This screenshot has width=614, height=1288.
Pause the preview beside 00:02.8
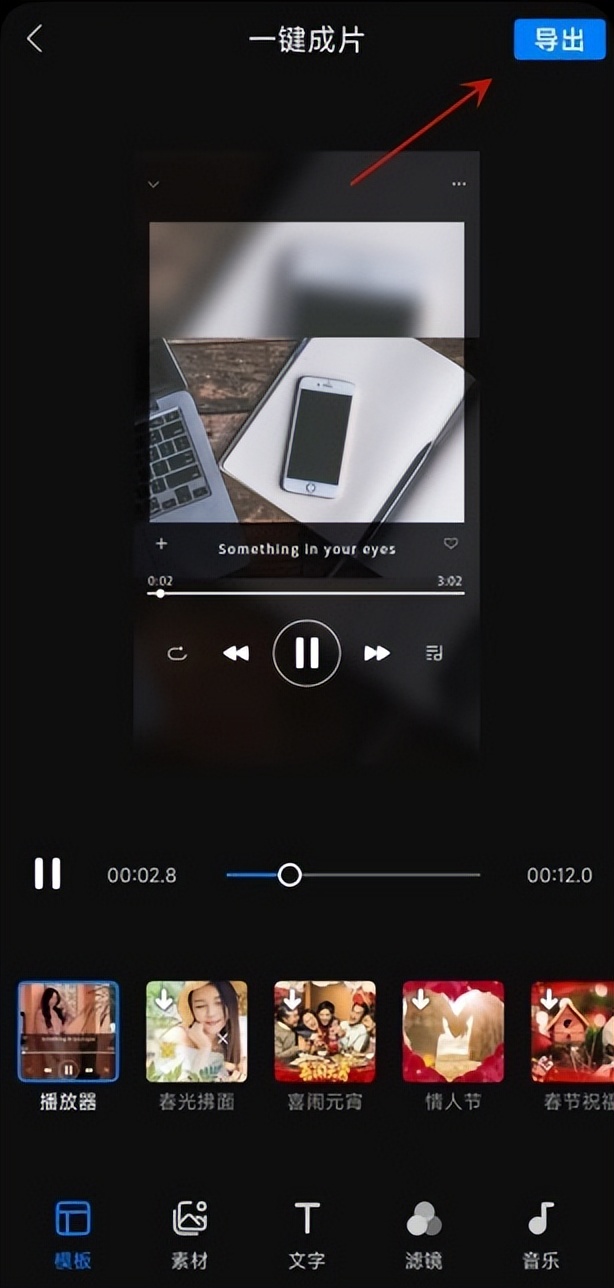[x=47, y=874]
